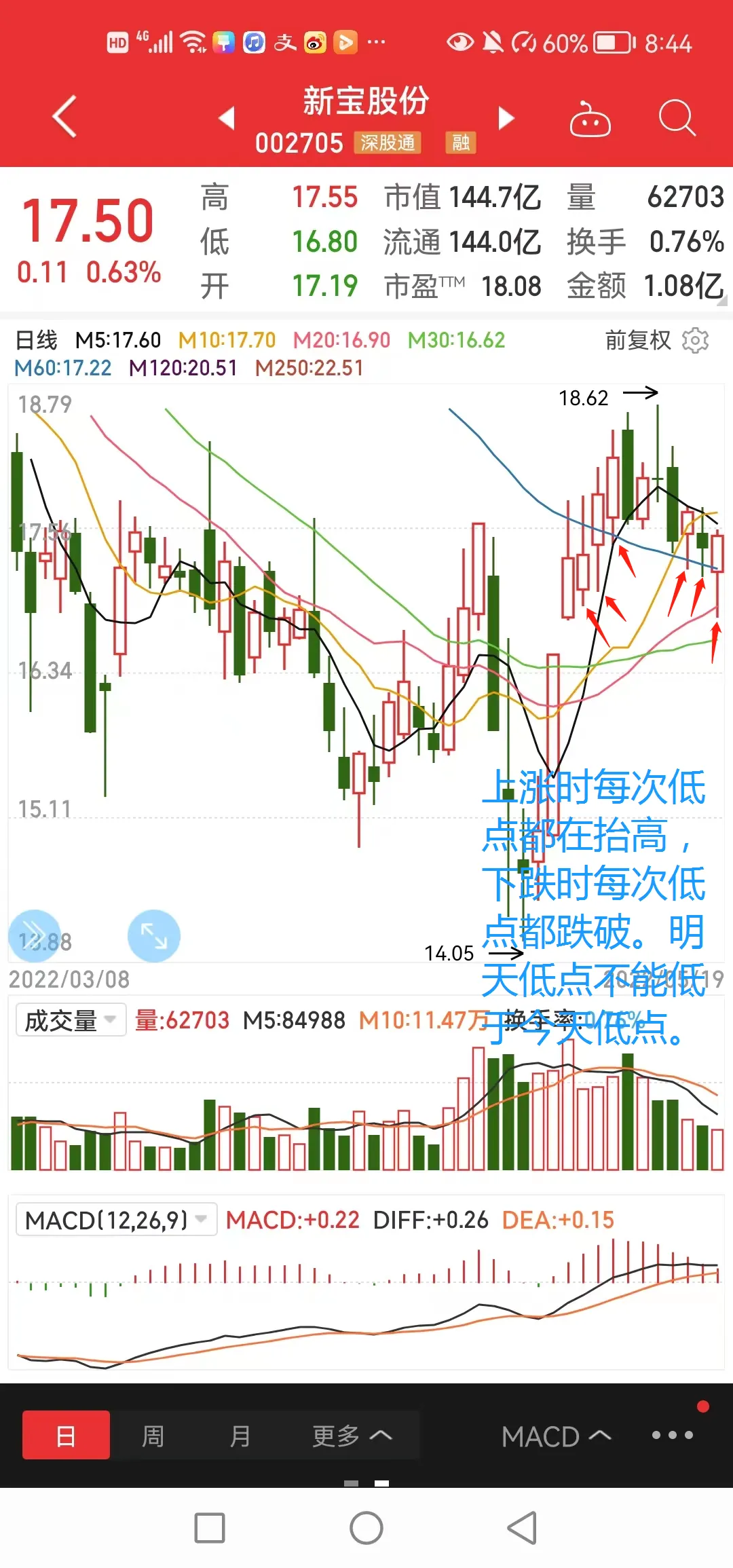Open the robot assistant icon
Screen dimensions: 733x1568
[590, 119]
